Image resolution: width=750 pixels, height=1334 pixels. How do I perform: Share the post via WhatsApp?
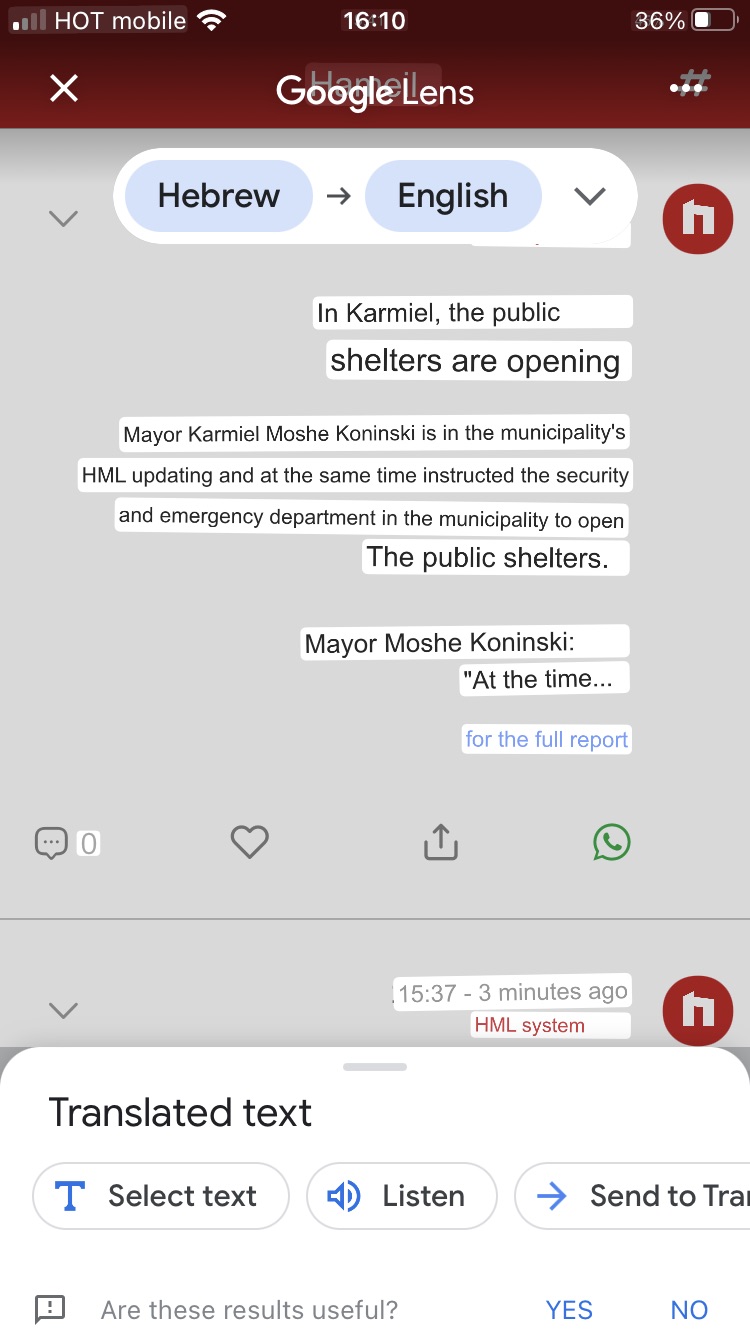(611, 842)
